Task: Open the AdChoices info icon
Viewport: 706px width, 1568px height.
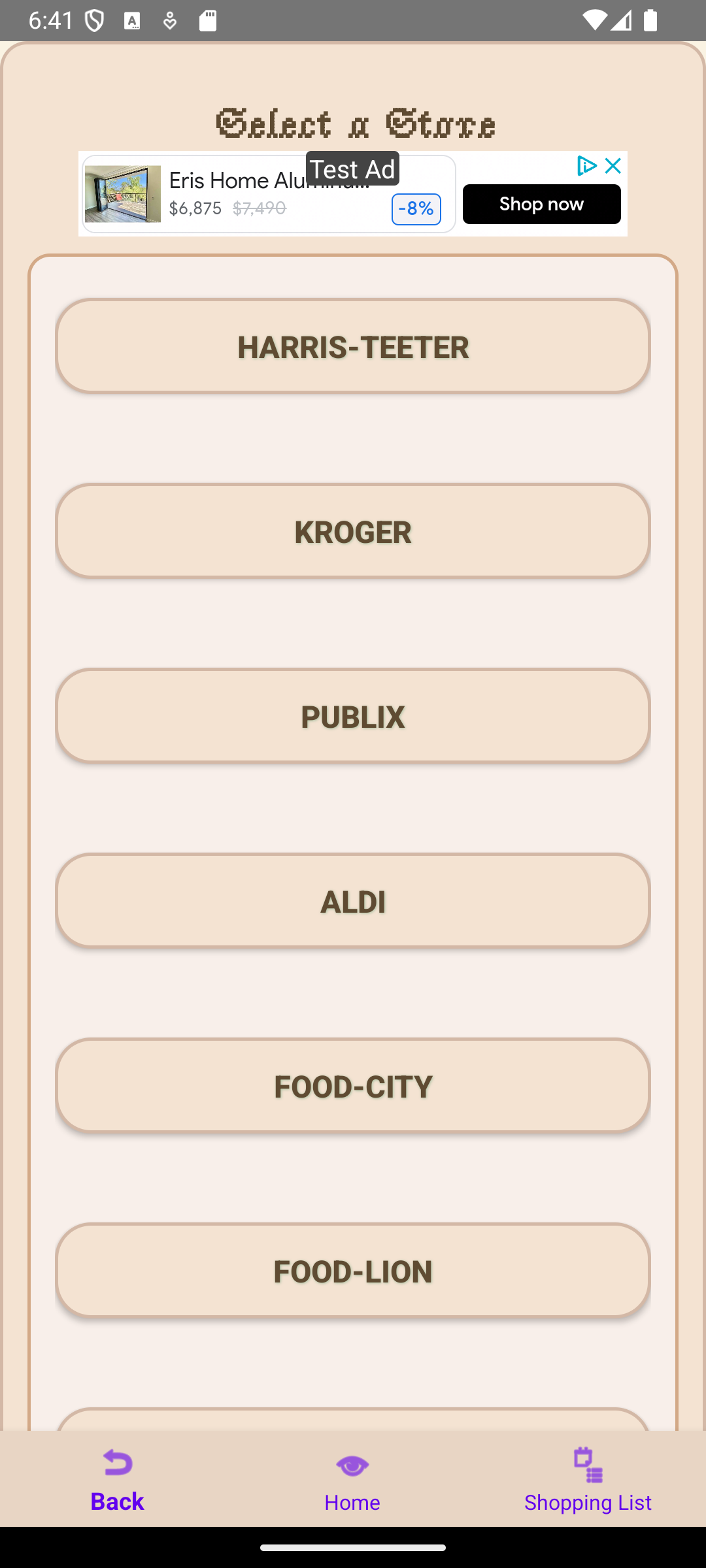Action: (x=586, y=166)
